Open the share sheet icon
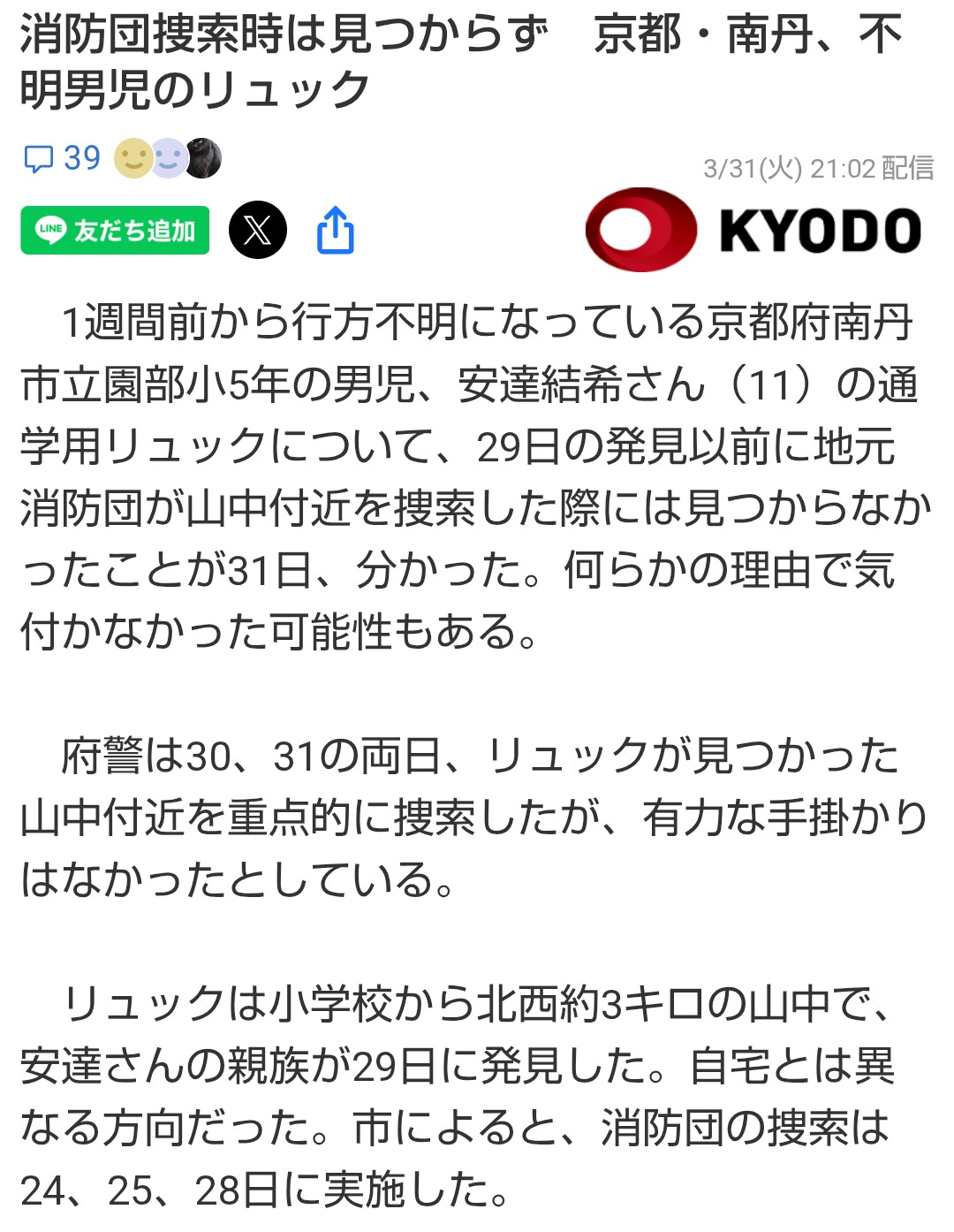Viewport: 954px width, 1232px height. click(x=336, y=231)
